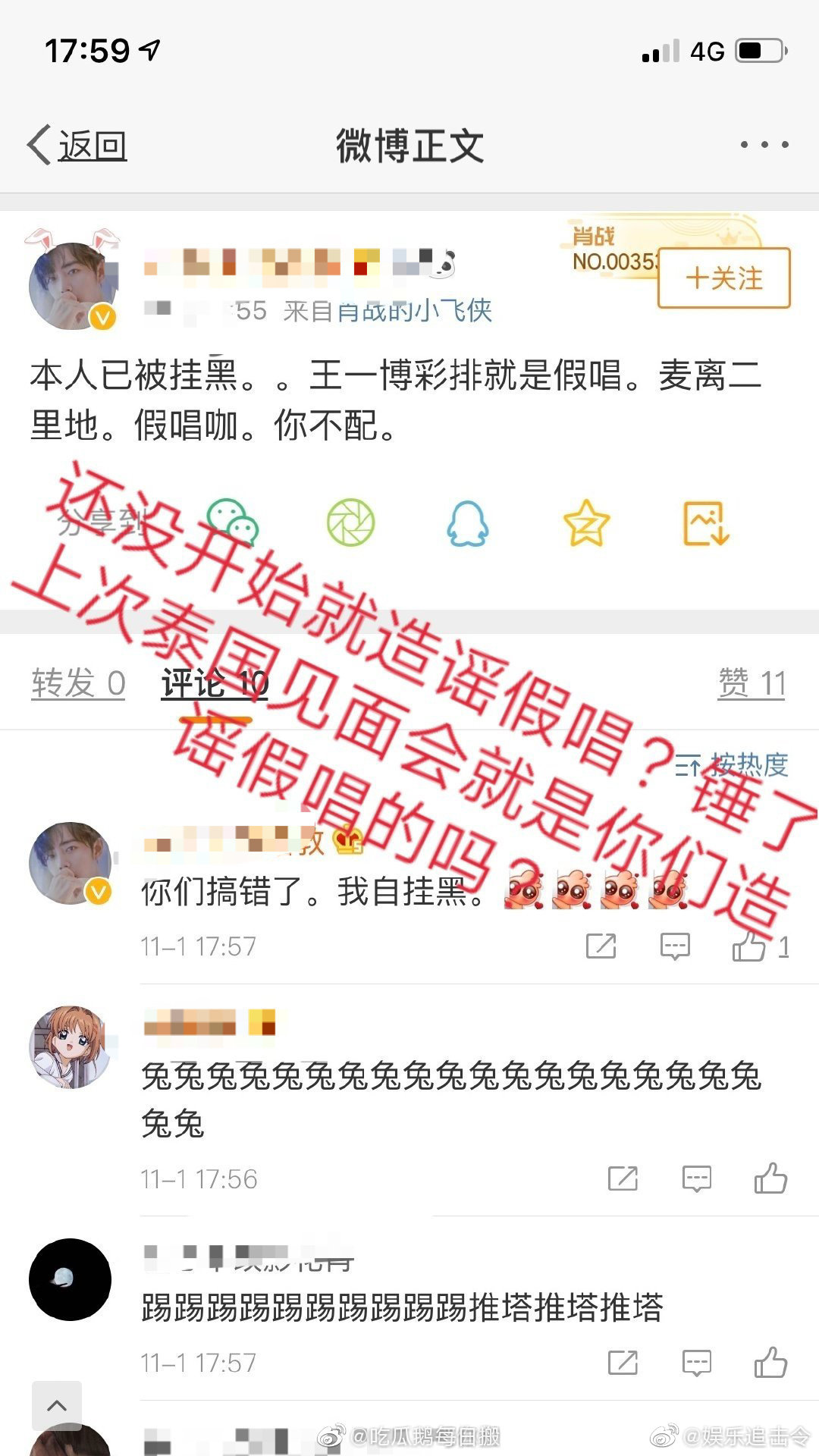Tap the scroll-to-top arrow button
The height and width of the screenshot is (1456, 819).
coord(57,1405)
